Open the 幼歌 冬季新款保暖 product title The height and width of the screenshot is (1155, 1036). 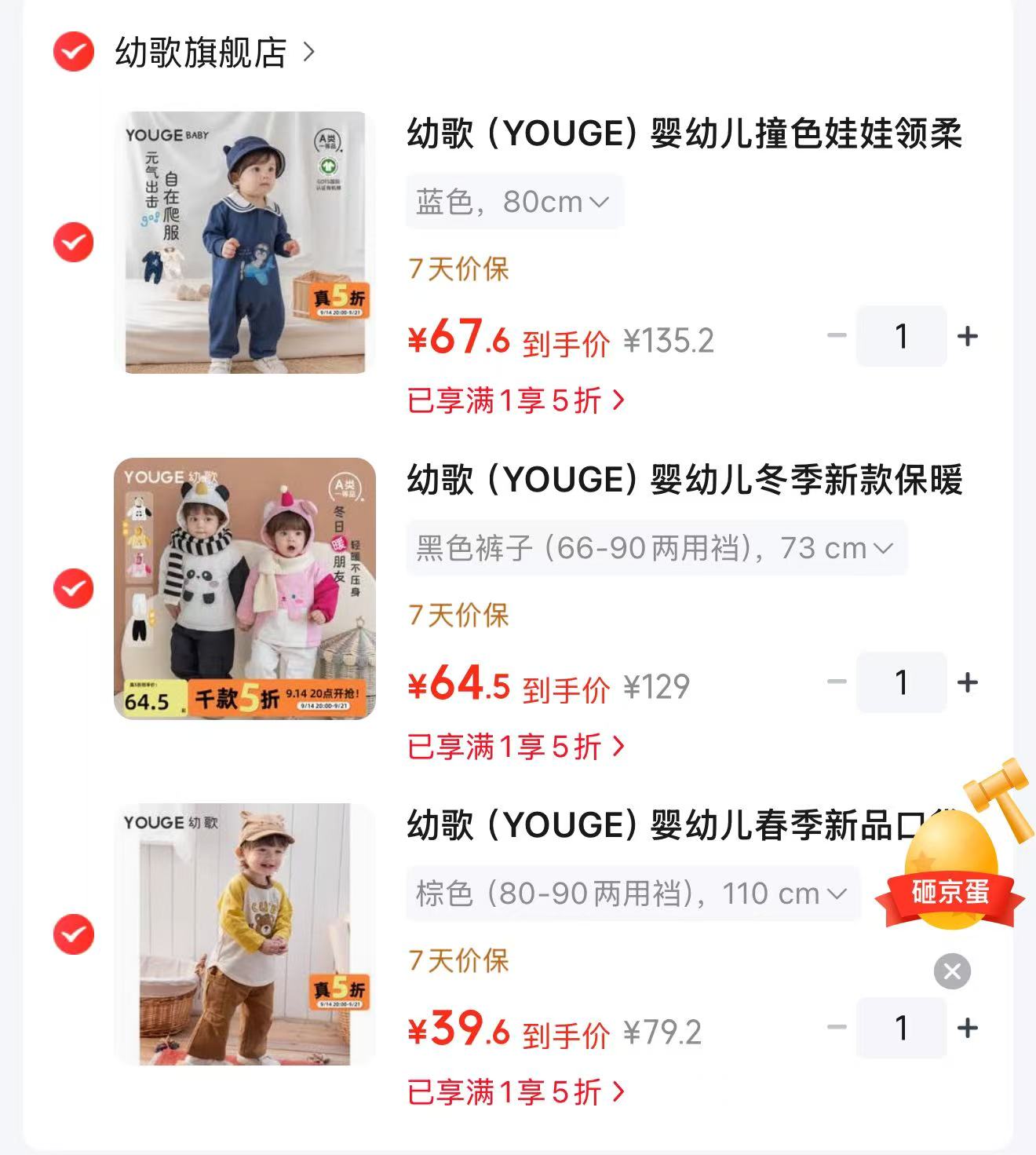click(x=684, y=480)
